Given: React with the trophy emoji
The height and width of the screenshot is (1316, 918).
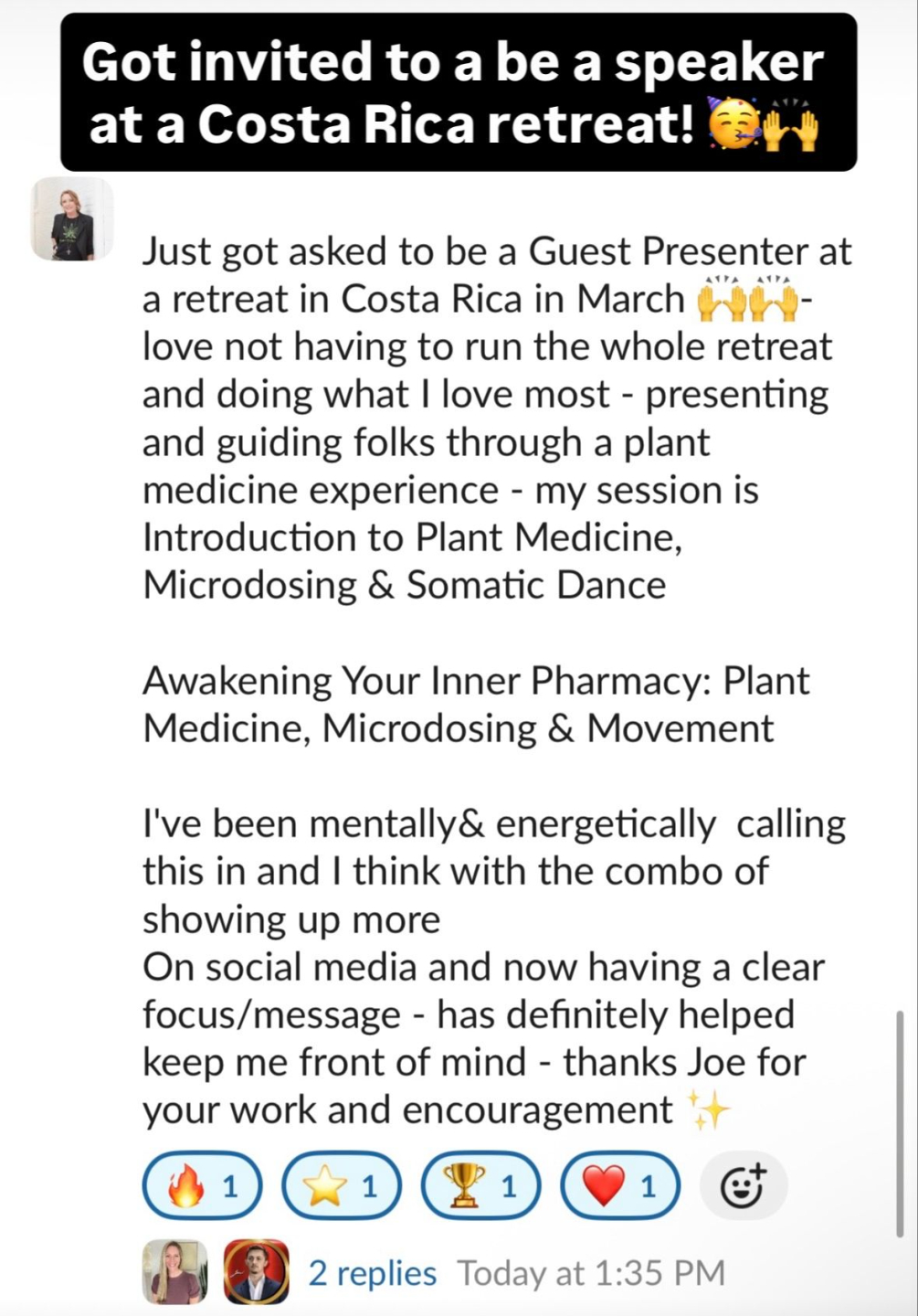Looking at the screenshot, I should tap(481, 1186).
